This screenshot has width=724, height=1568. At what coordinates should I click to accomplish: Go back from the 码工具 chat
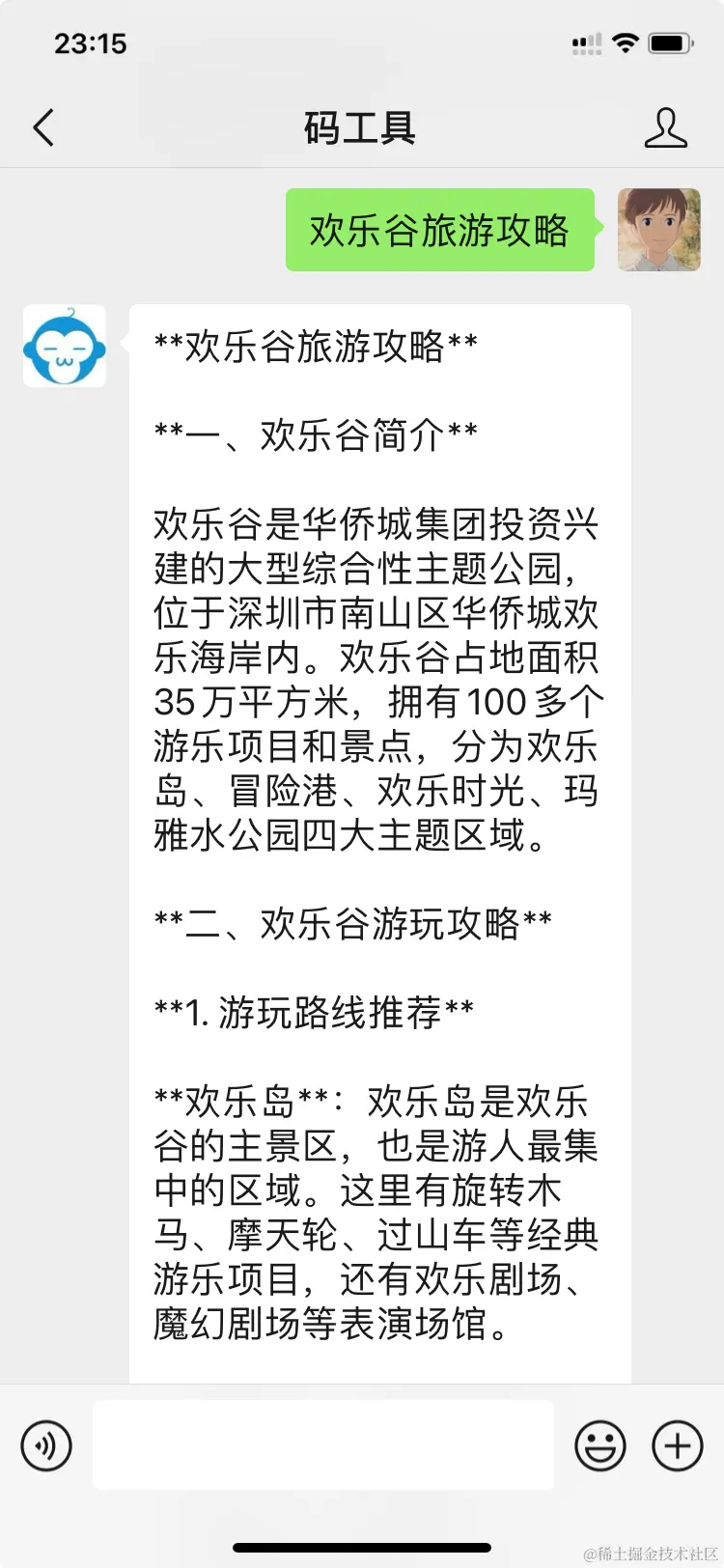[x=43, y=127]
